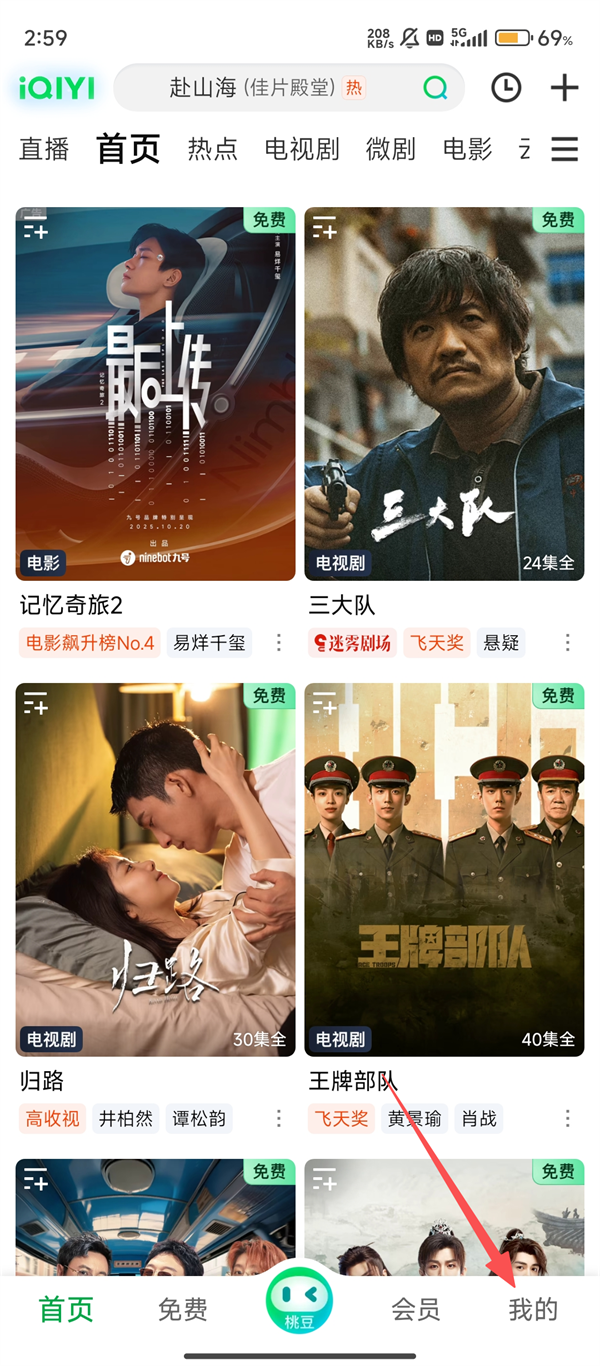Open the 我的 profile tab
The image size is (600, 1366).
533,1310
